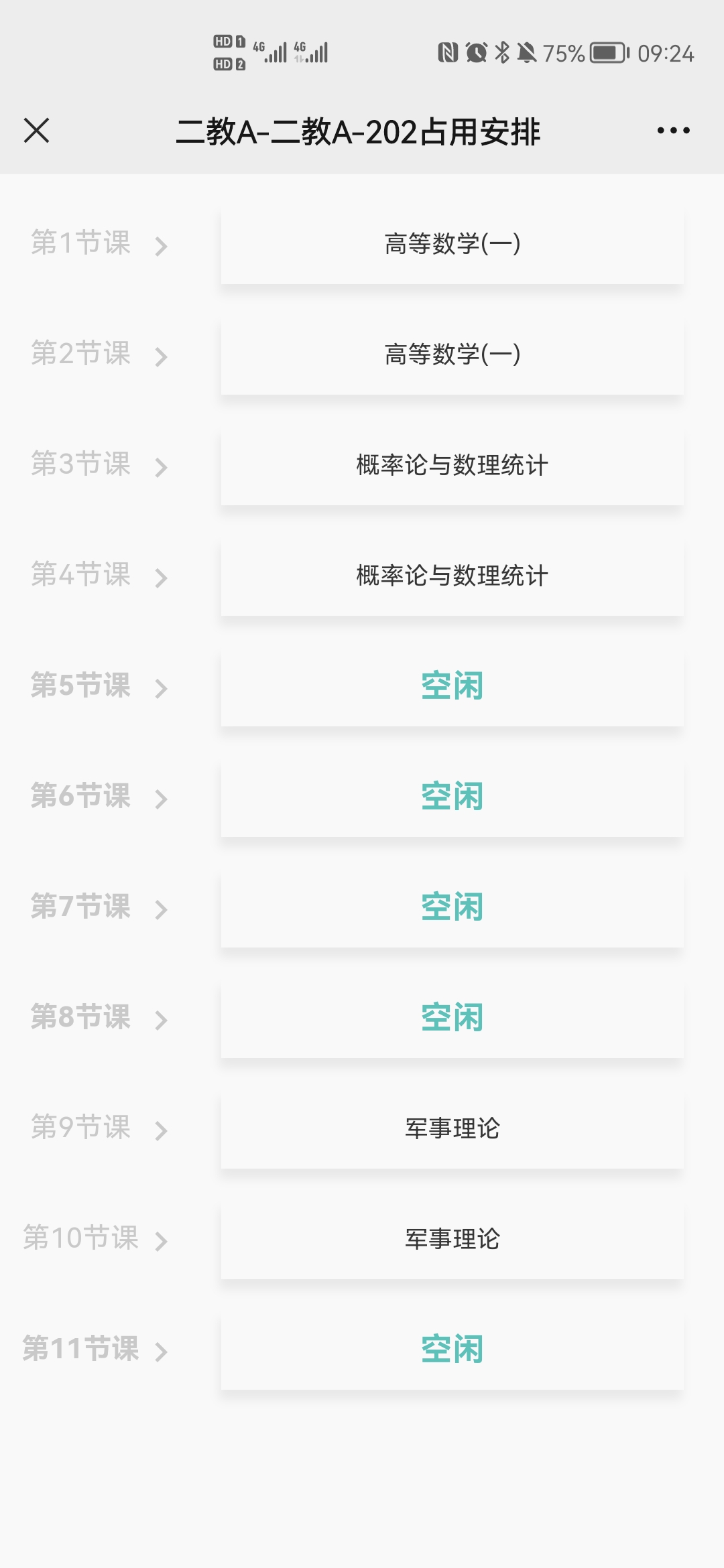Open the 第5节课 free slot

[x=362, y=687]
